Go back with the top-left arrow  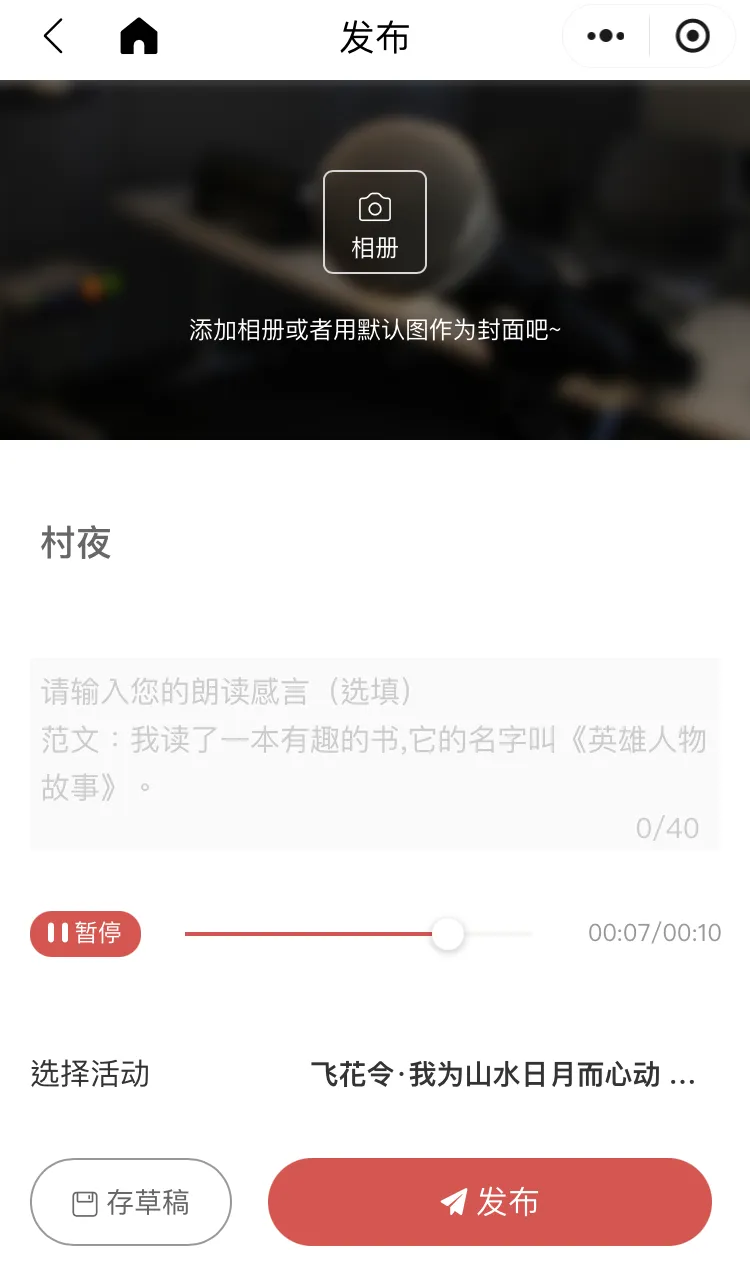53,37
